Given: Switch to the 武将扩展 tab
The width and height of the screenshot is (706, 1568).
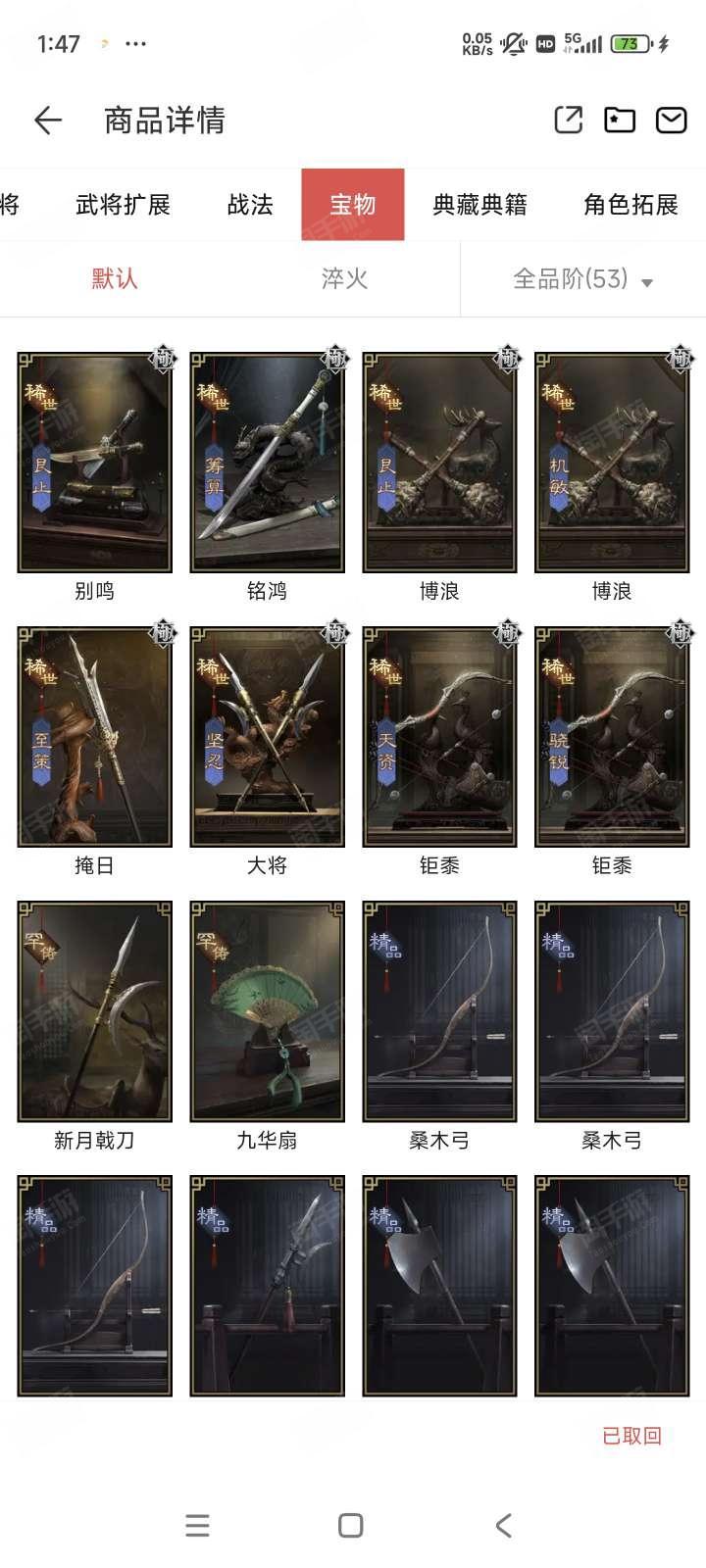Looking at the screenshot, I should coord(124,204).
